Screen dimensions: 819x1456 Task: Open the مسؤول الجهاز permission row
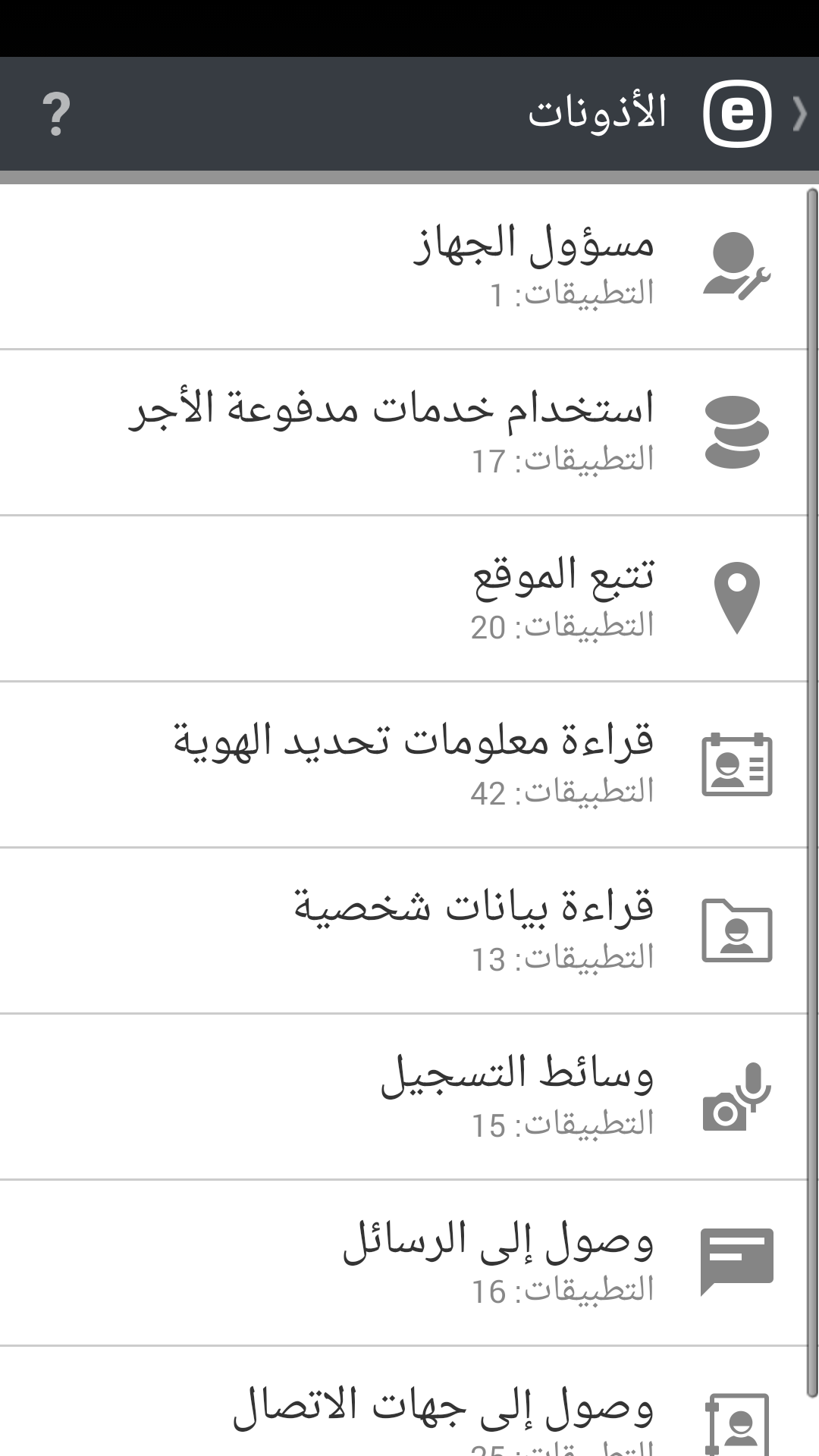pyautogui.click(x=409, y=267)
